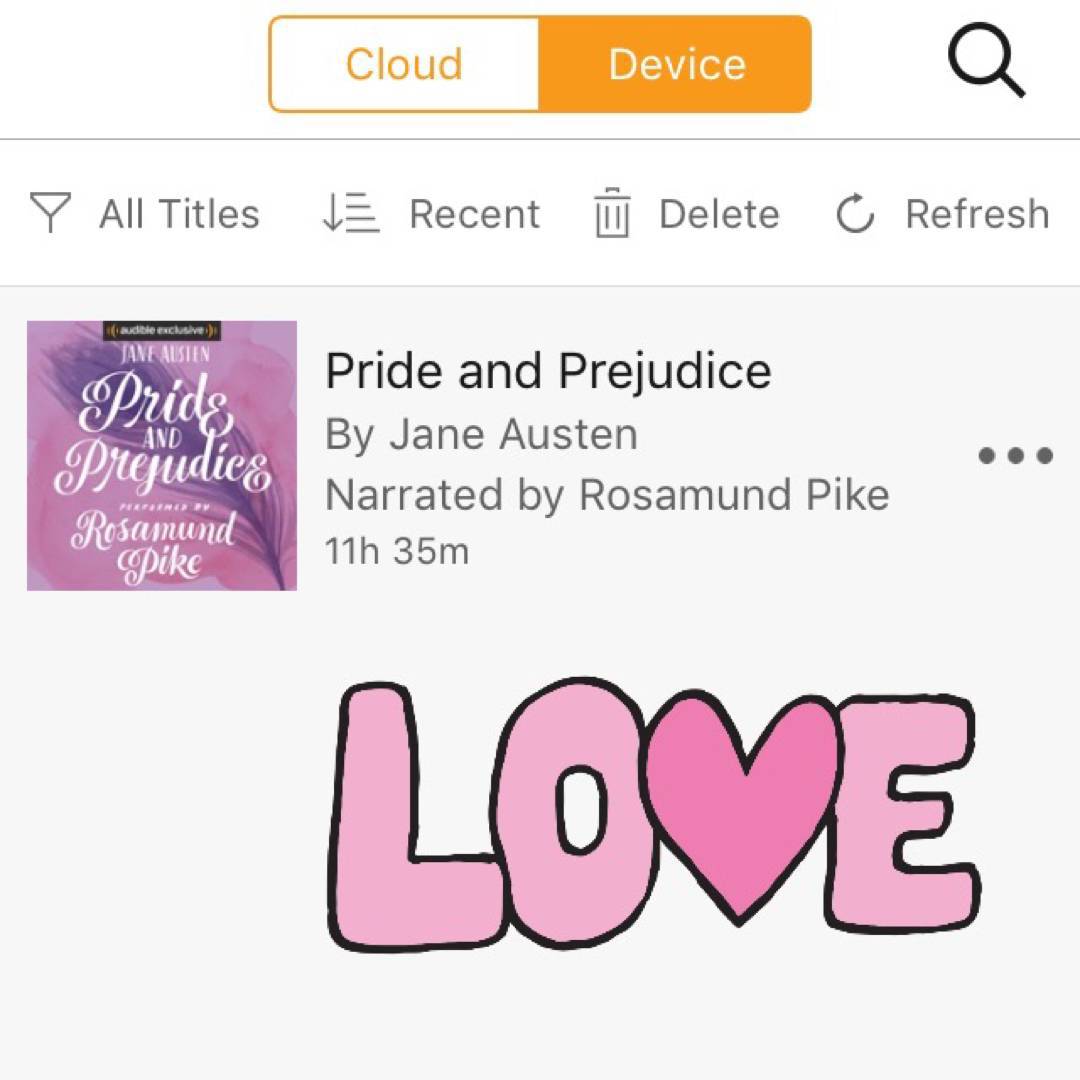Refresh the library list
The width and height of the screenshot is (1080, 1080).
tap(942, 214)
